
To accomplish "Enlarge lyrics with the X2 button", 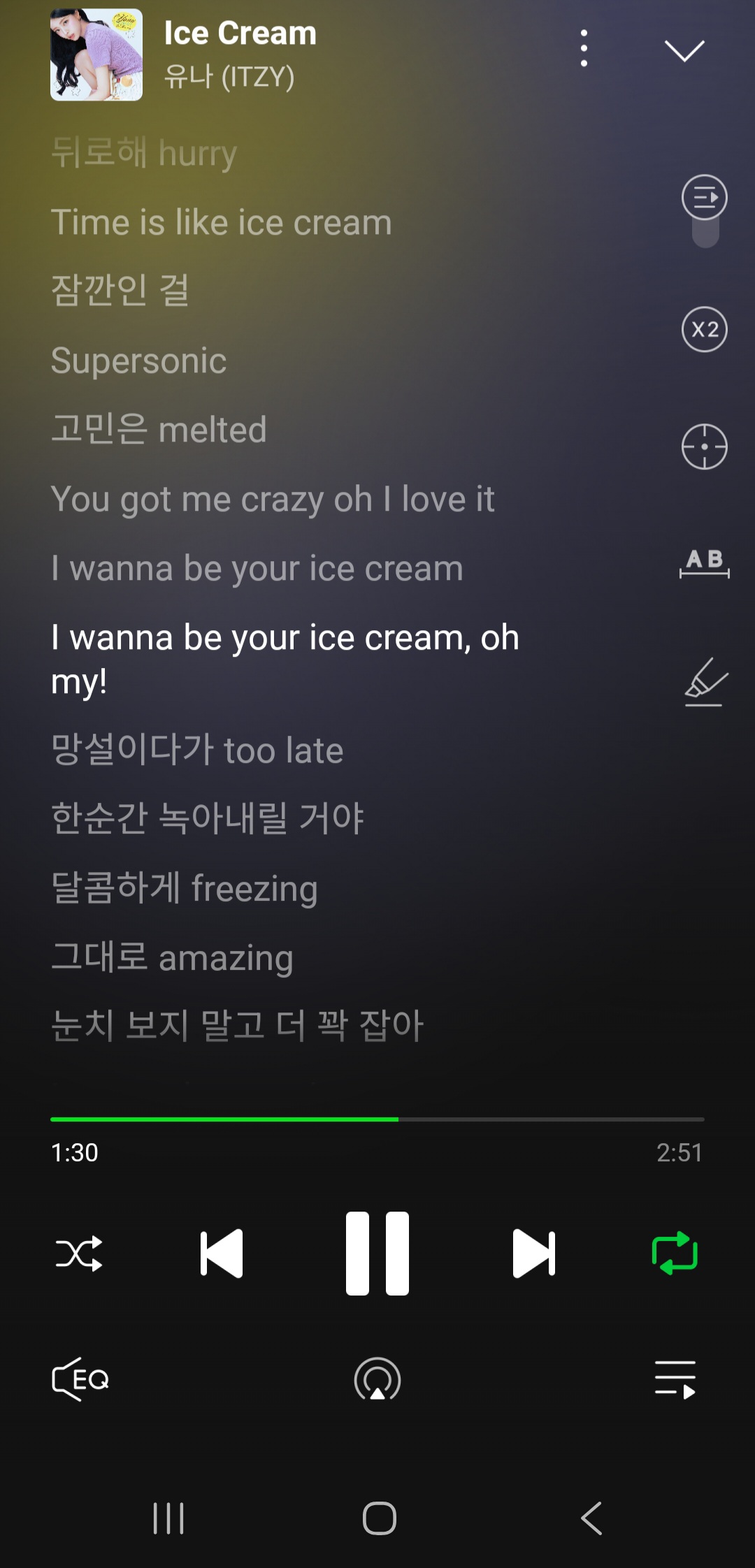I will point(704,329).
